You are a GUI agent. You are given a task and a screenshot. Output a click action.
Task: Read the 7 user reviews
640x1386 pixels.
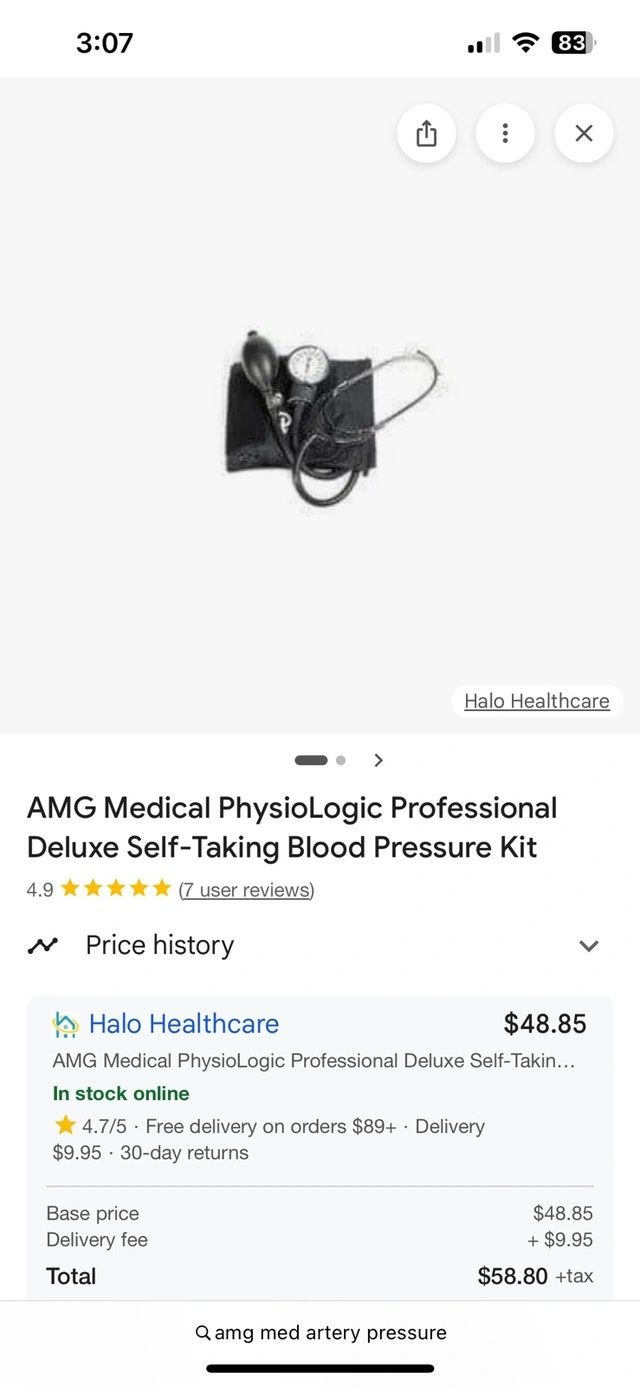click(246, 889)
